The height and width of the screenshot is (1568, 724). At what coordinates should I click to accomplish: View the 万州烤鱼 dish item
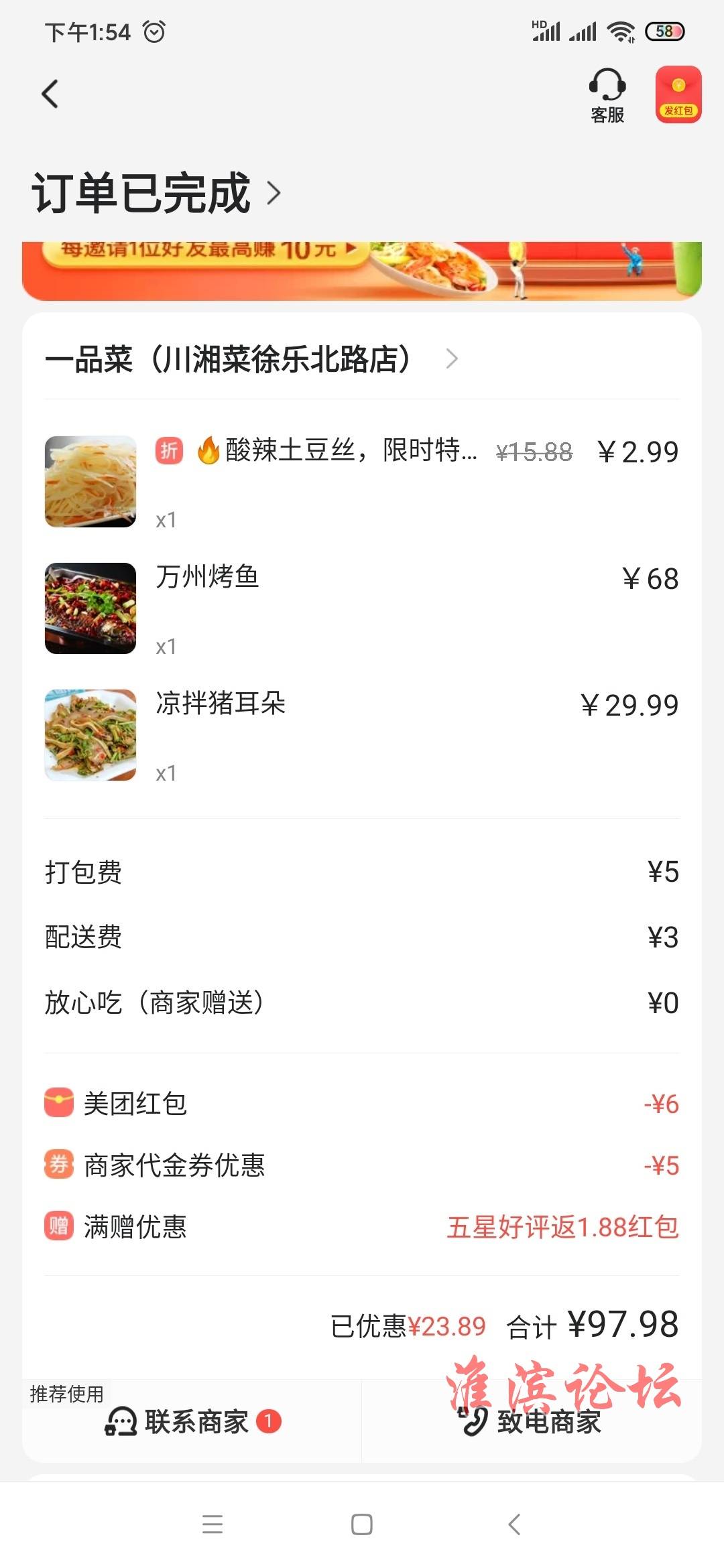point(362,608)
